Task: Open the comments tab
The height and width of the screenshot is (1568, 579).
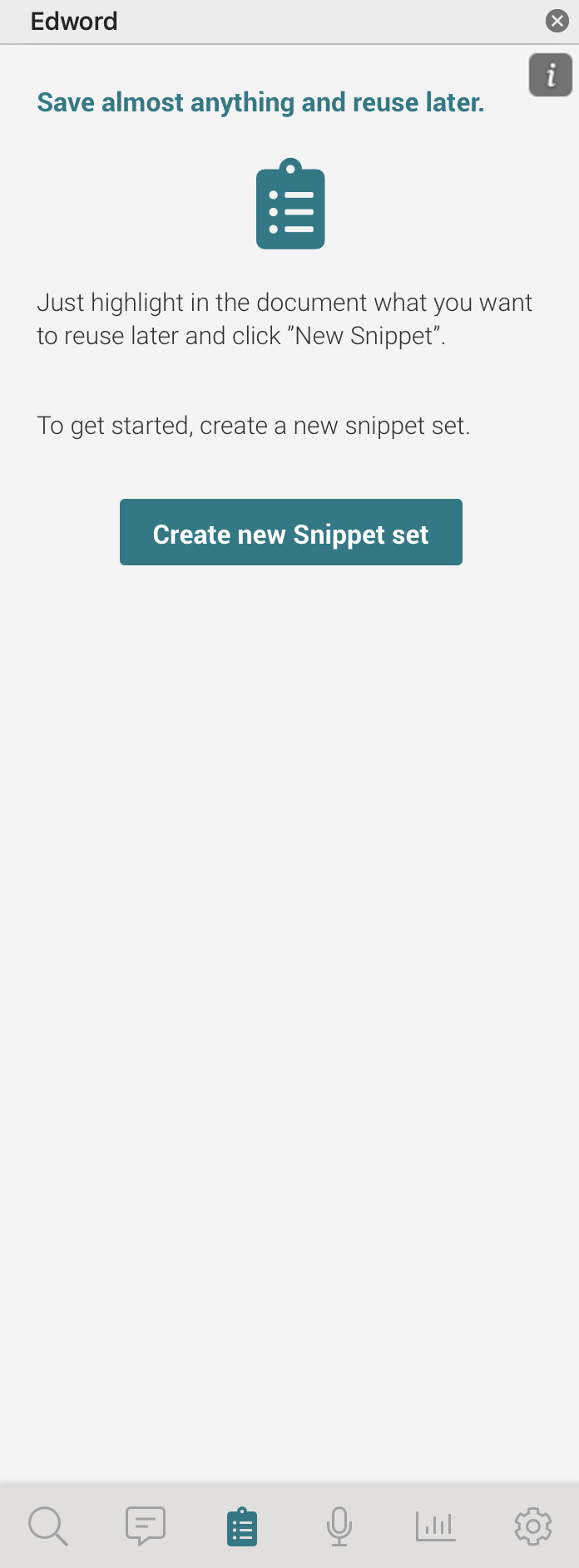Action: coord(145,1526)
